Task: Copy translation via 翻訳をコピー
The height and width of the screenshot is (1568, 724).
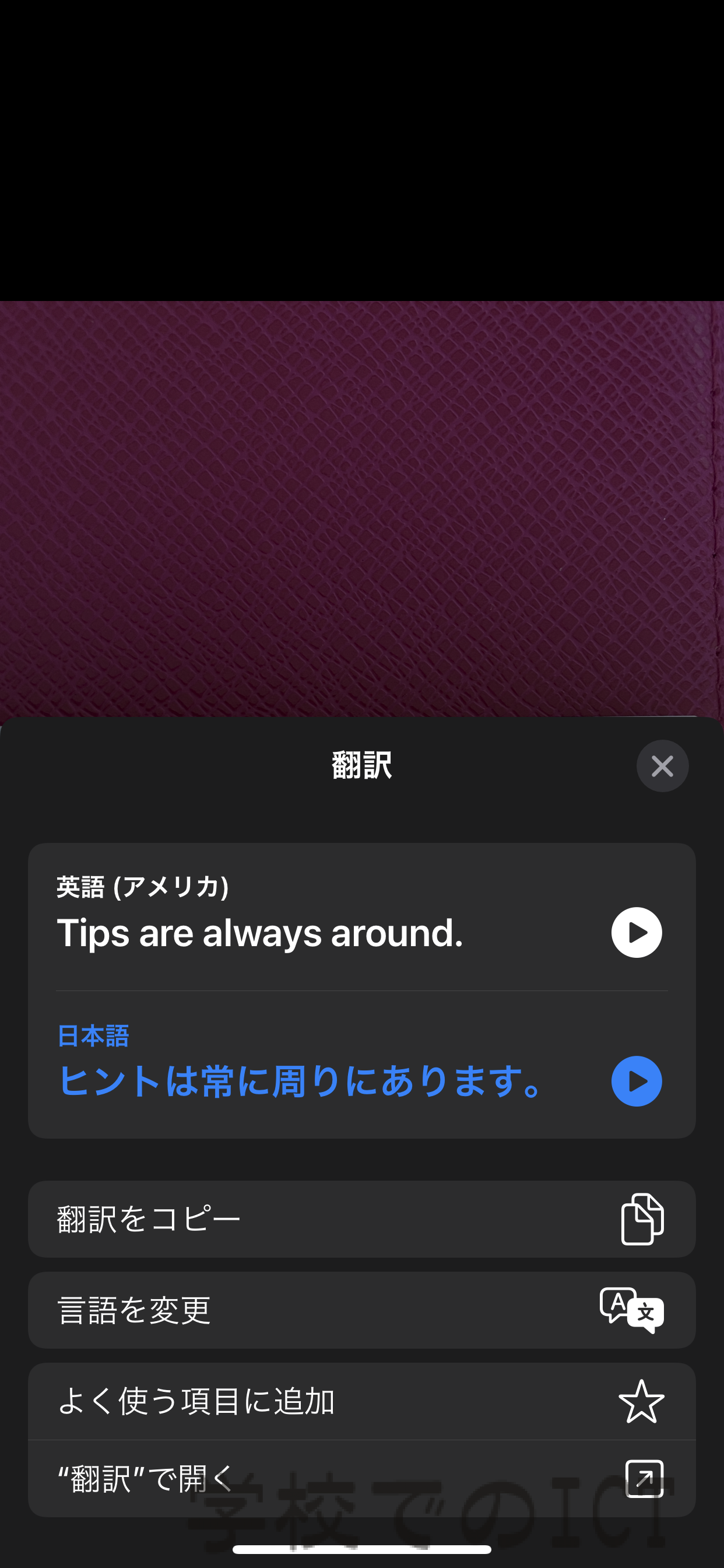Action: pyautogui.click(x=362, y=1219)
